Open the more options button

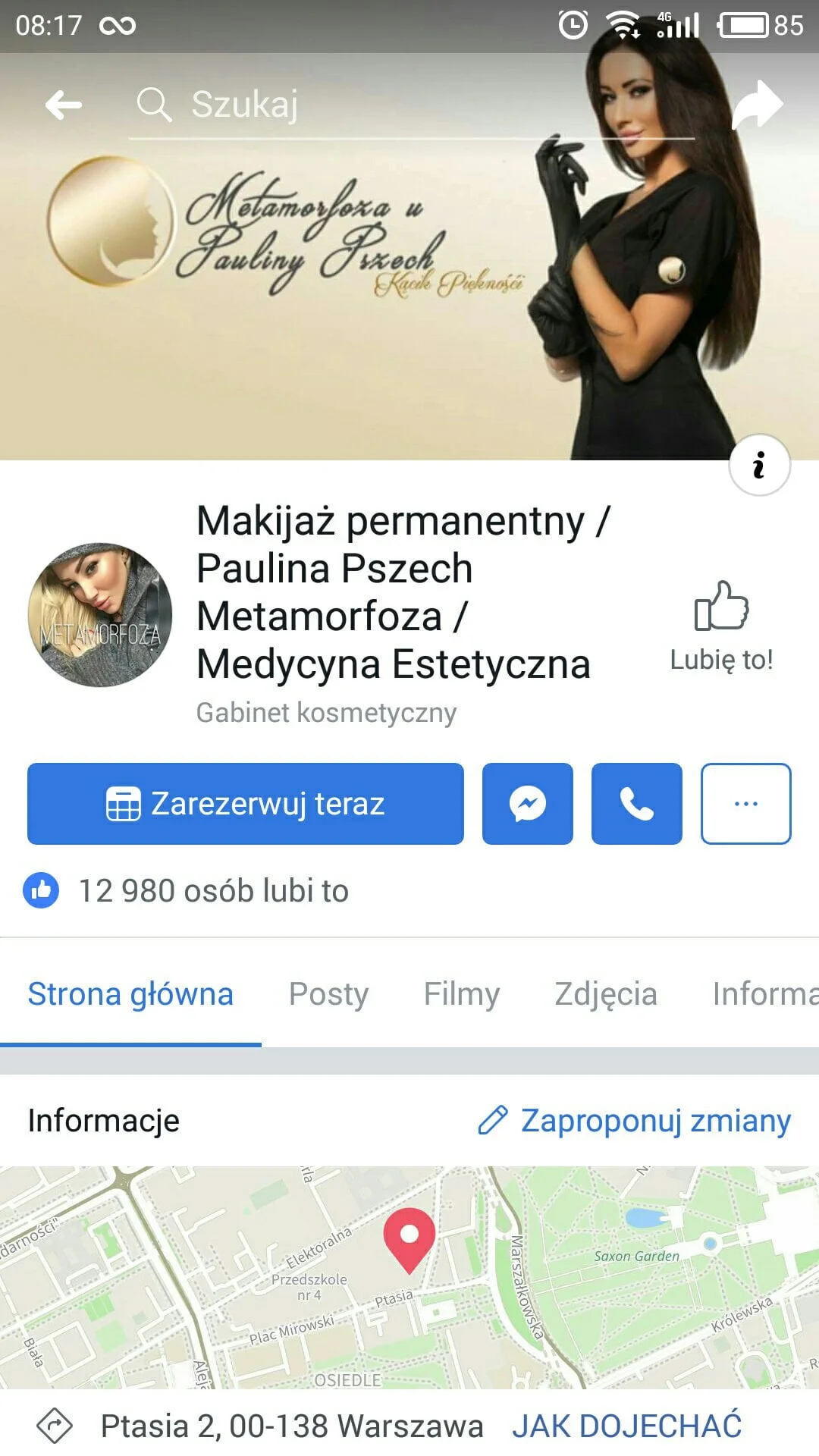pyautogui.click(x=746, y=804)
